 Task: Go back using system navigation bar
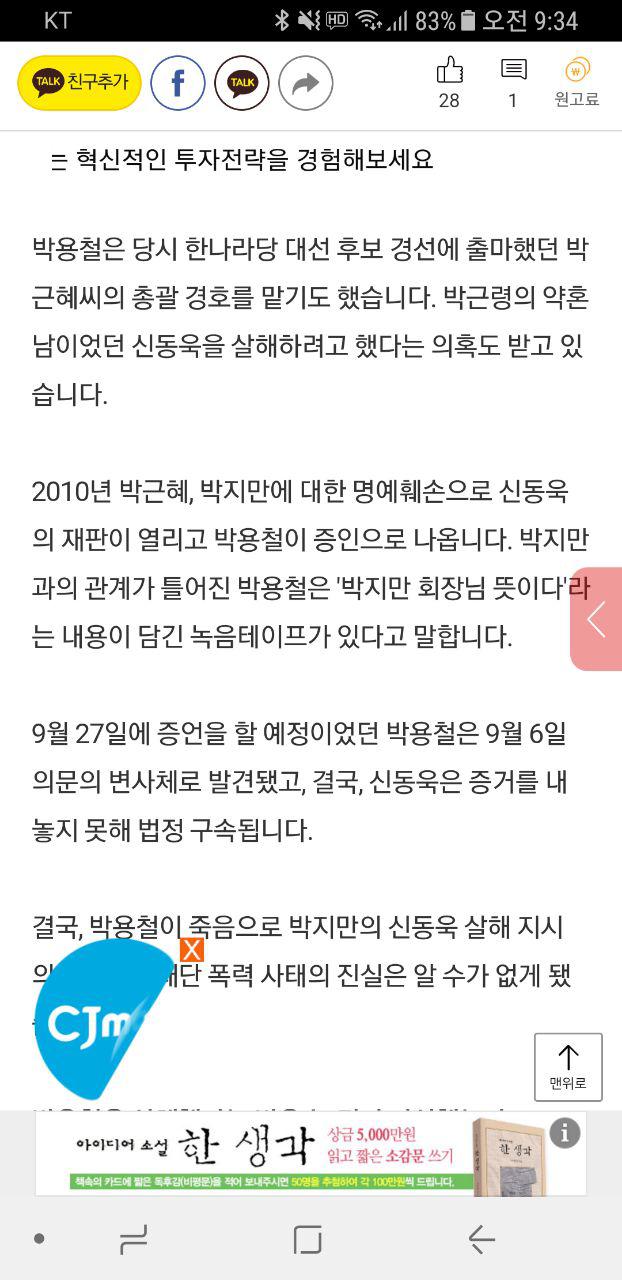click(481, 1240)
